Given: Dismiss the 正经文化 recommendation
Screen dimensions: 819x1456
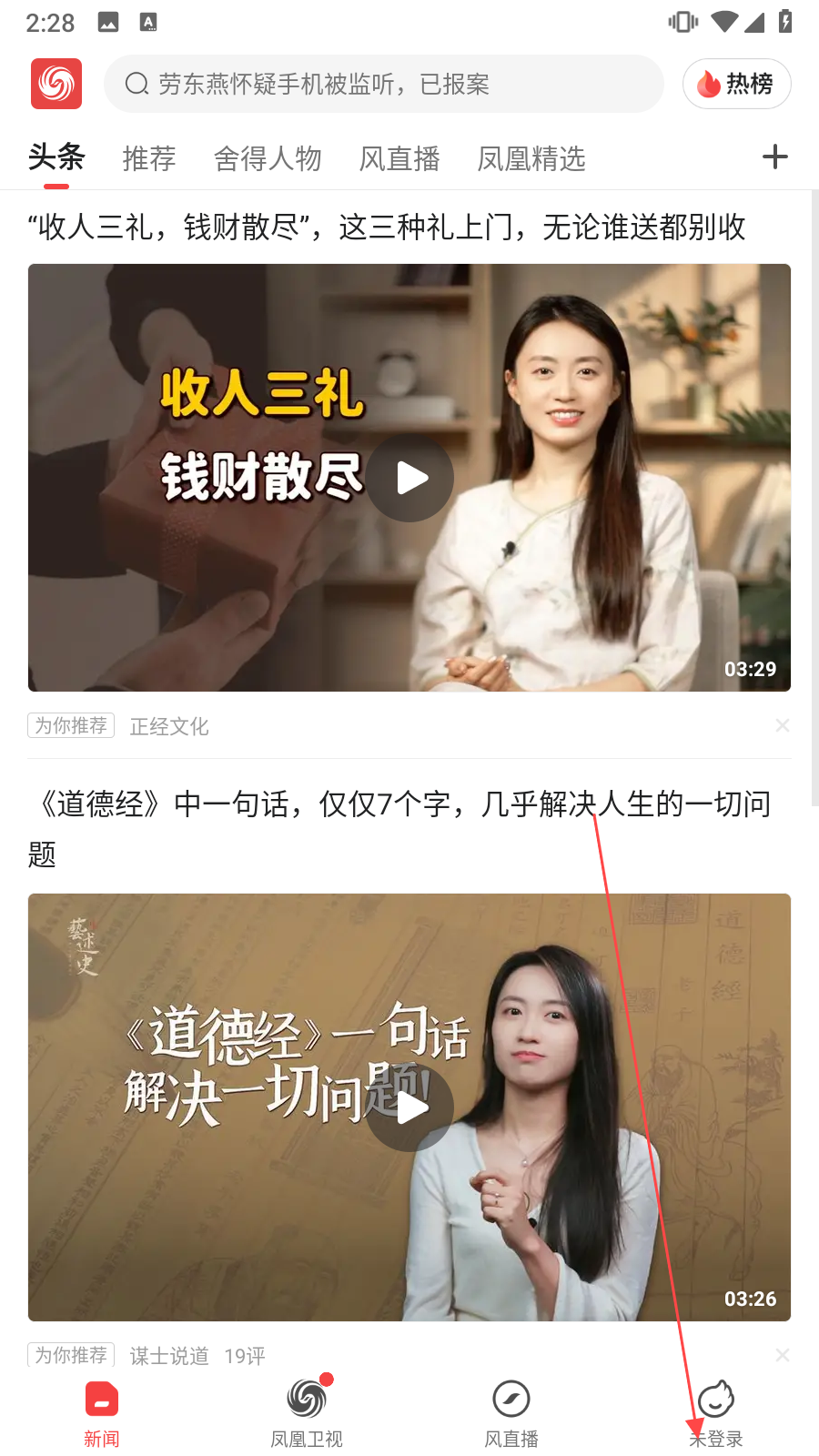Looking at the screenshot, I should pyautogui.click(x=782, y=725).
